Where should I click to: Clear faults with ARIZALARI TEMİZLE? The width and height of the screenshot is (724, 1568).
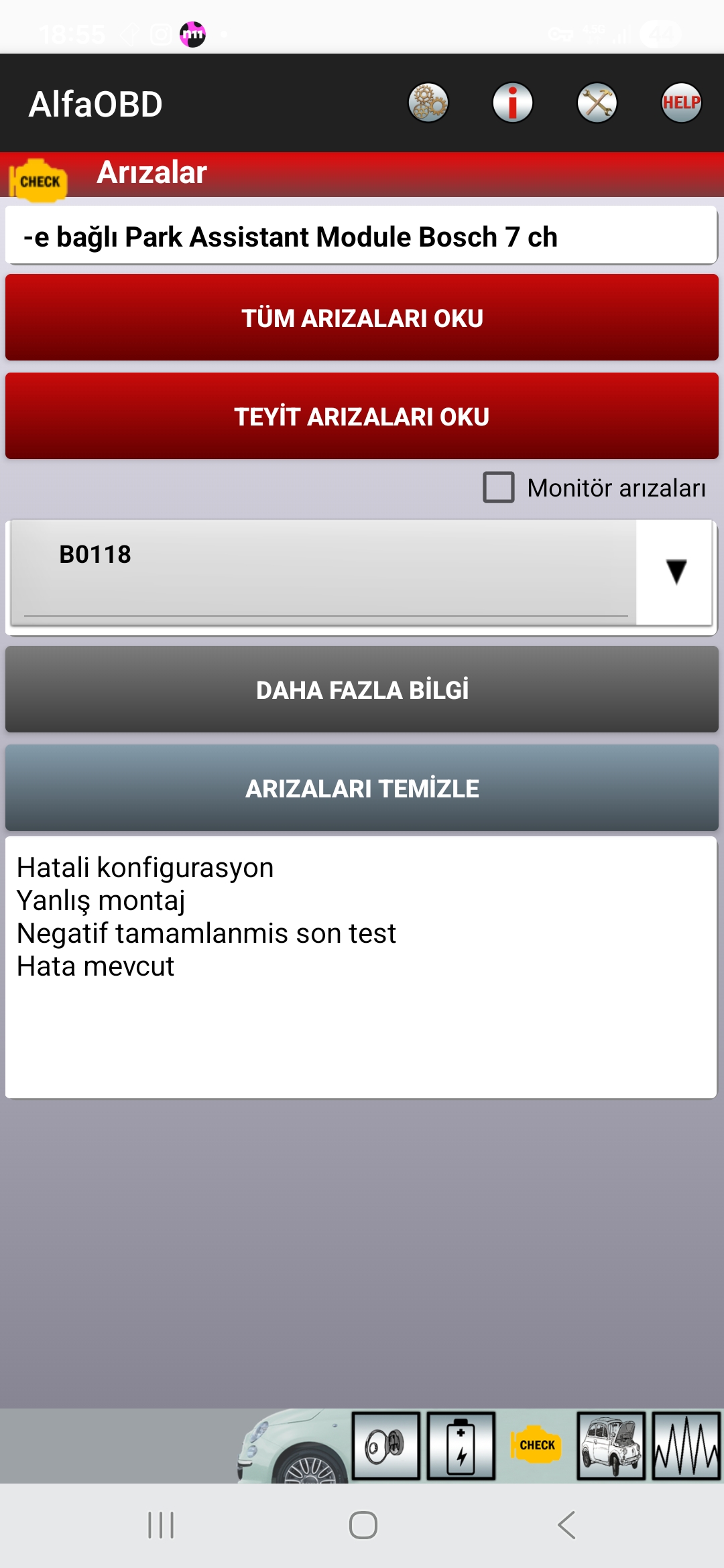click(x=362, y=787)
